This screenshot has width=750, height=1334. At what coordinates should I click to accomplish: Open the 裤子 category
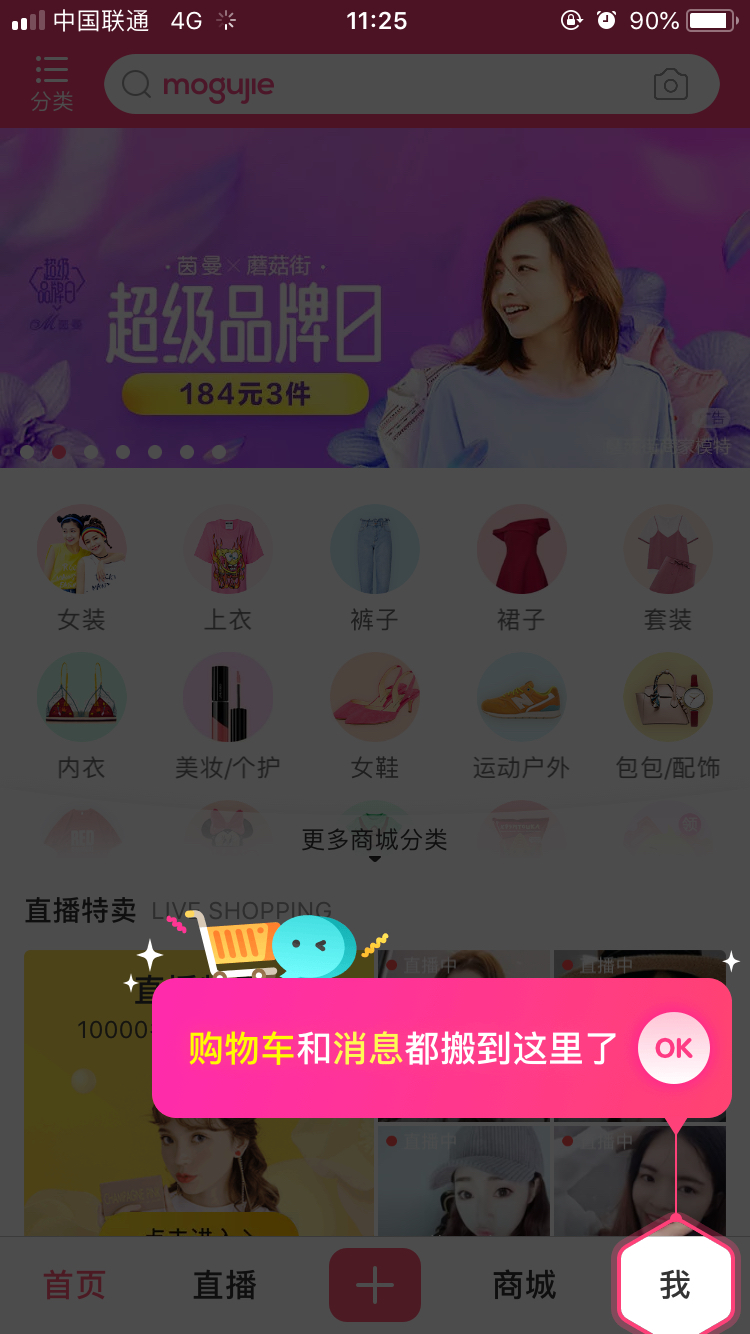[x=375, y=568]
